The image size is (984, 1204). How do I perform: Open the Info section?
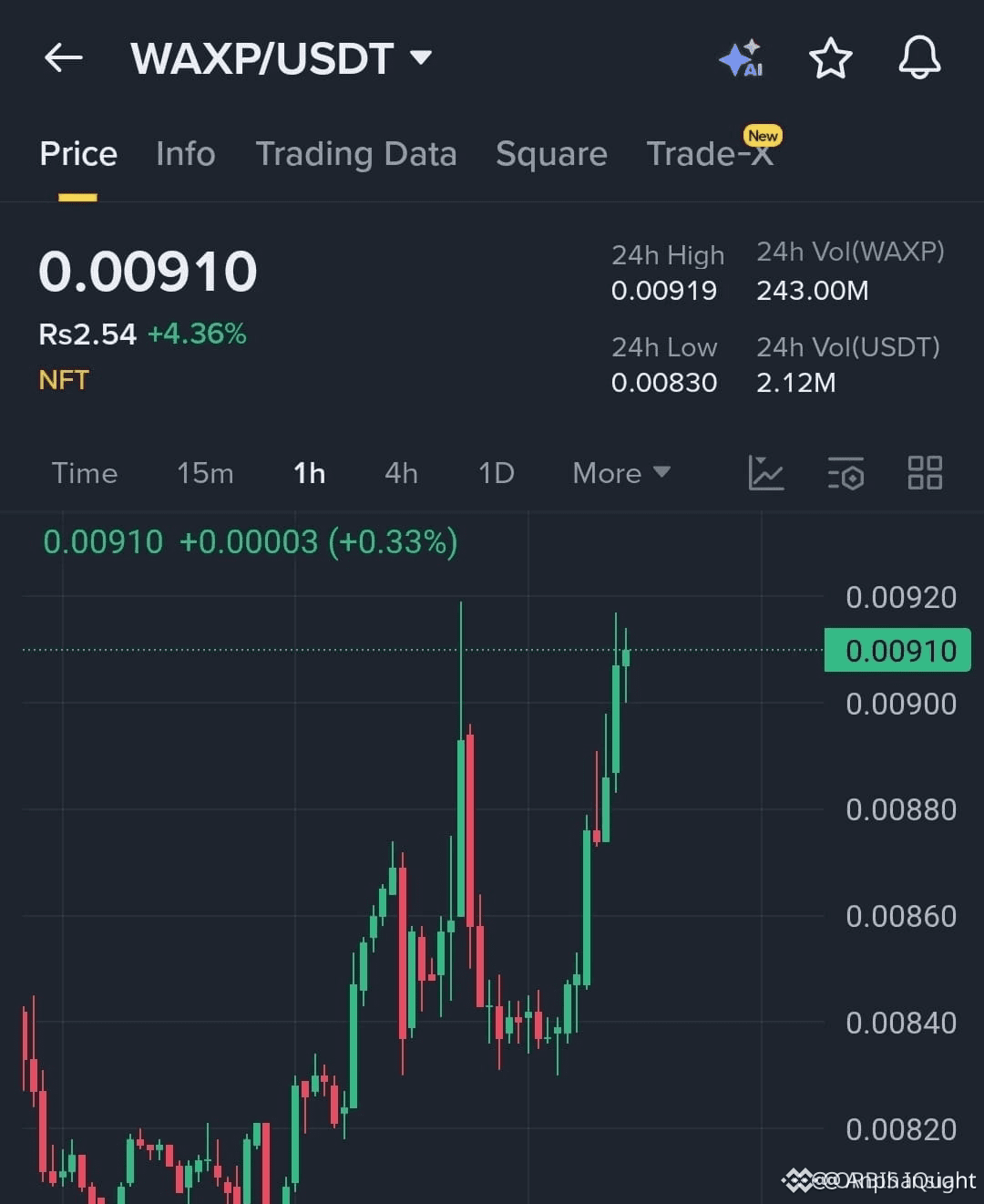[x=185, y=153]
